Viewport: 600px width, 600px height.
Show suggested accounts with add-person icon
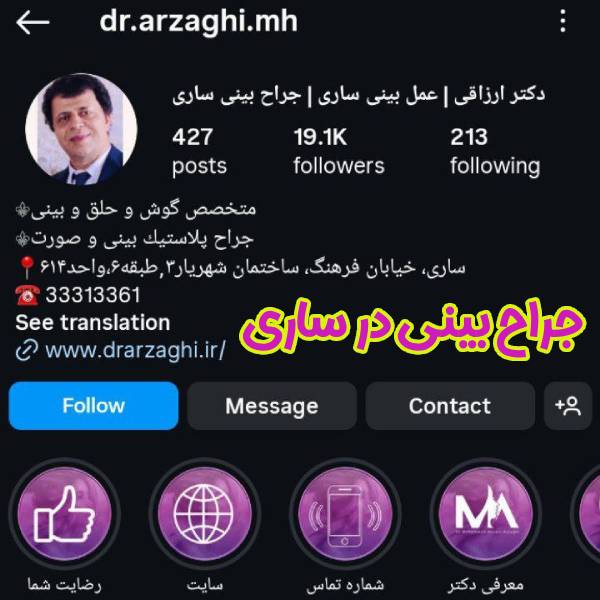[x=569, y=406]
